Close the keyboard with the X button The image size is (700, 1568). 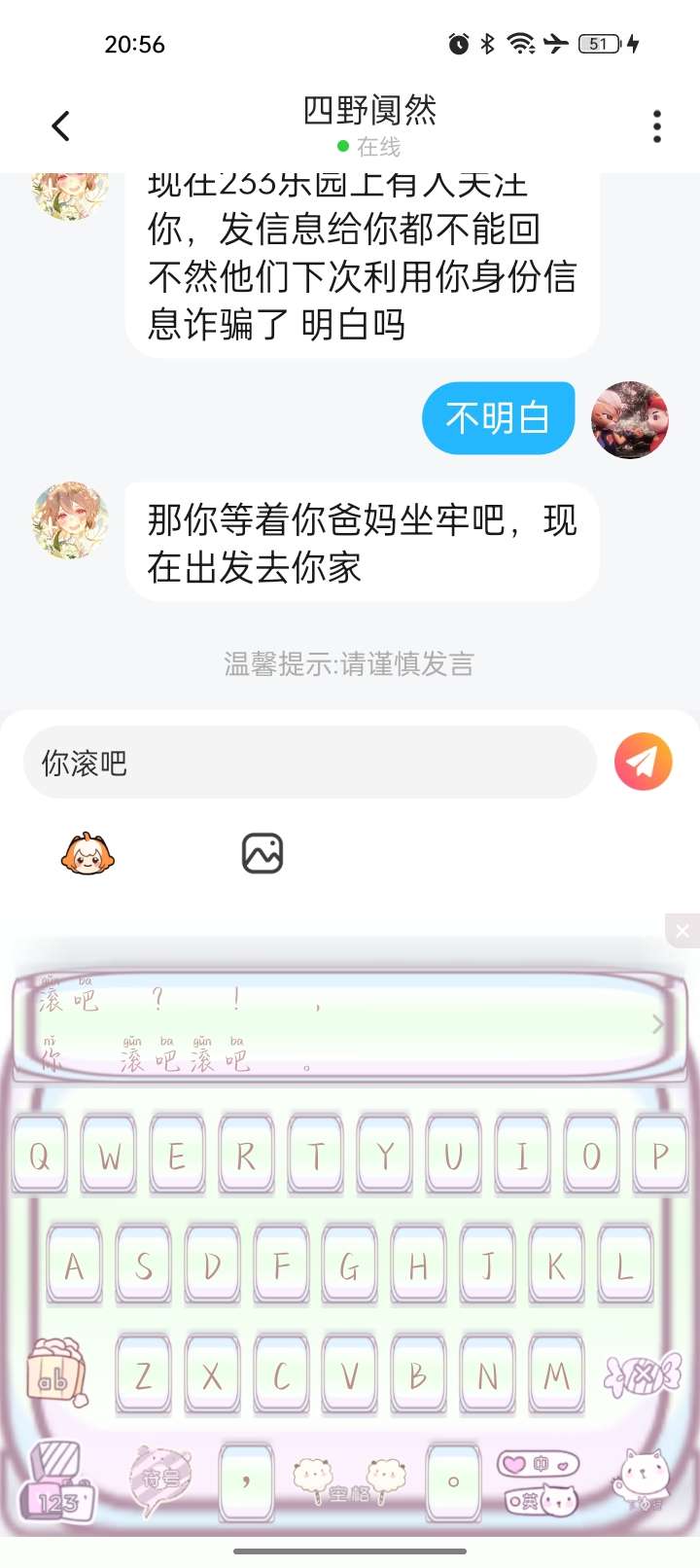[682, 931]
